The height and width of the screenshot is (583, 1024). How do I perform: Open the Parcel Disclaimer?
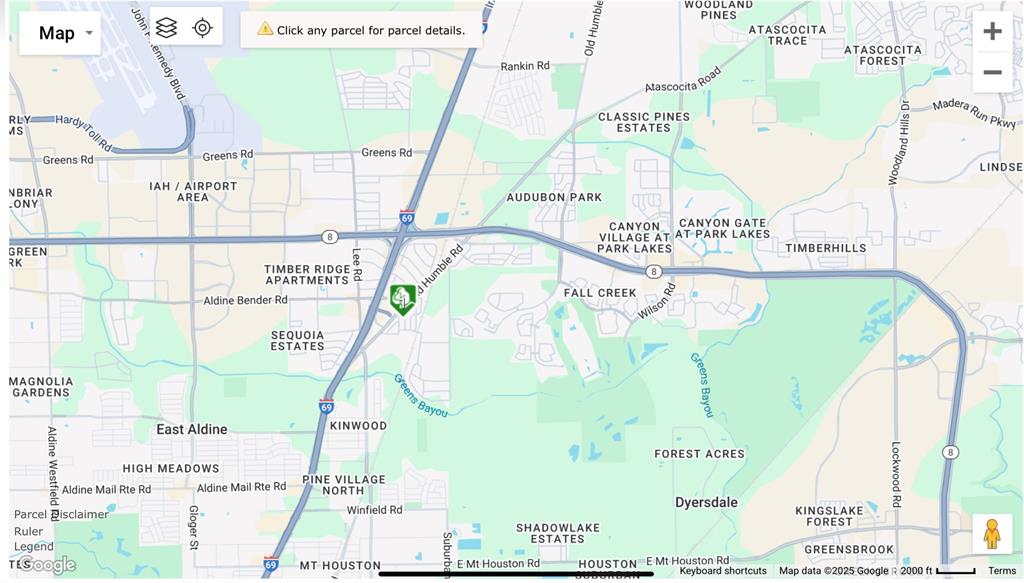click(x=61, y=514)
